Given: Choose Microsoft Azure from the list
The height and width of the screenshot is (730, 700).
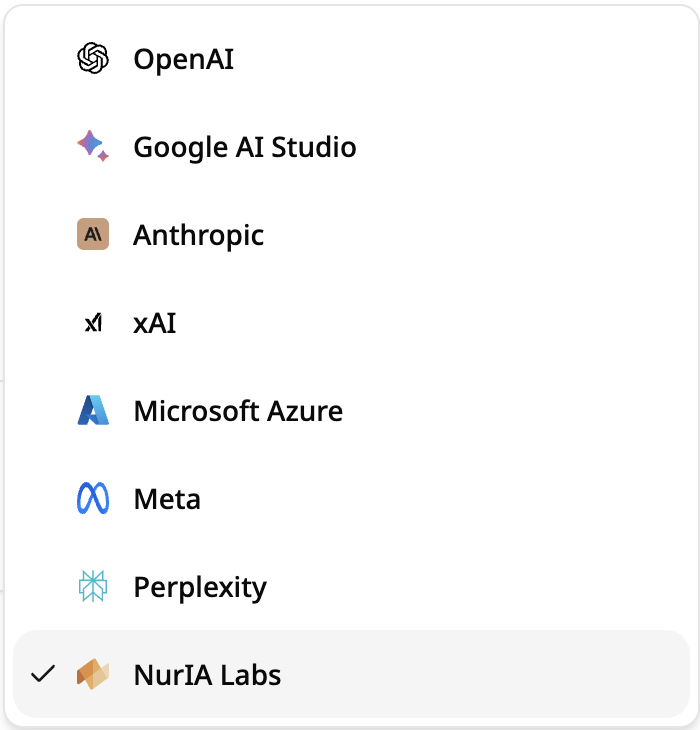Looking at the screenshot, I should click(237, 411).
